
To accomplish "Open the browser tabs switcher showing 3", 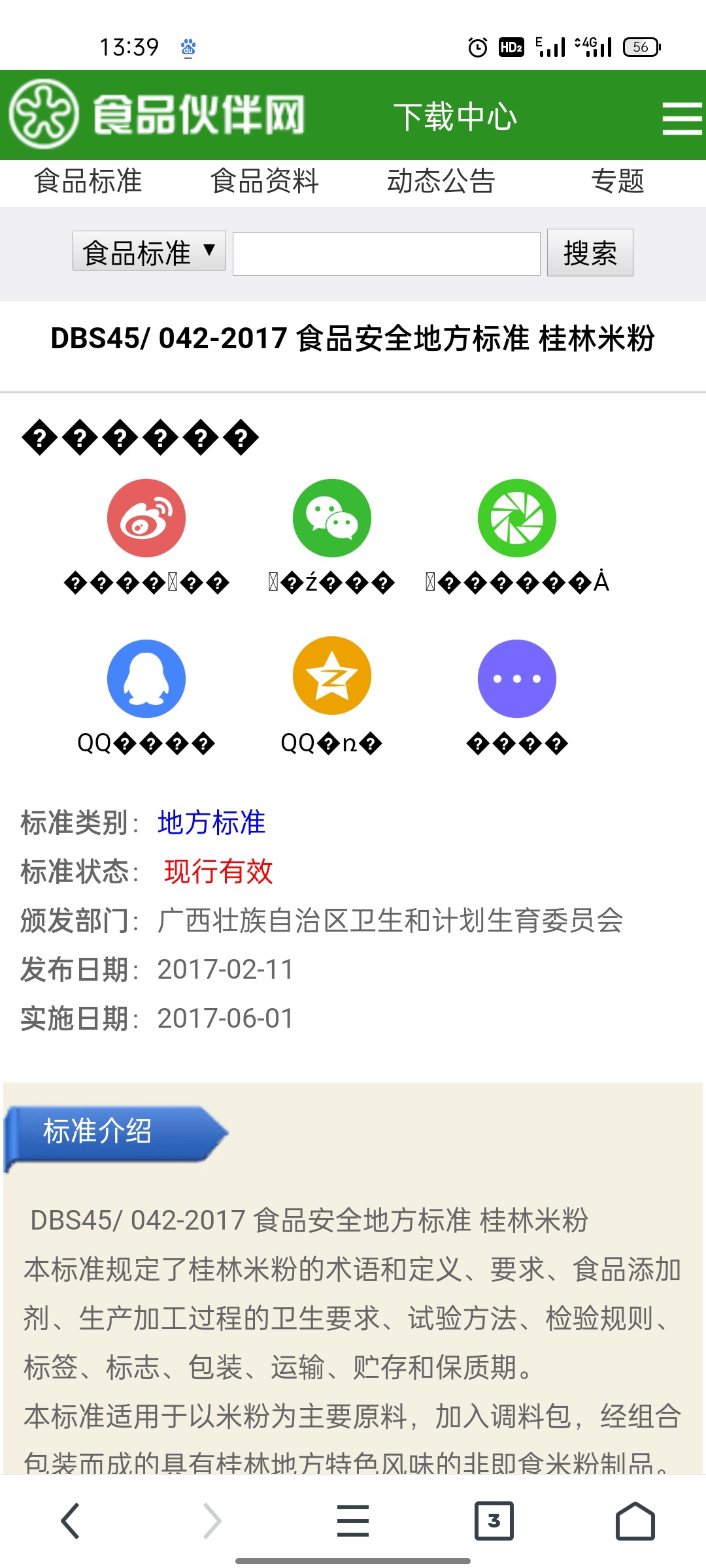I will (x=494, y=1521).
